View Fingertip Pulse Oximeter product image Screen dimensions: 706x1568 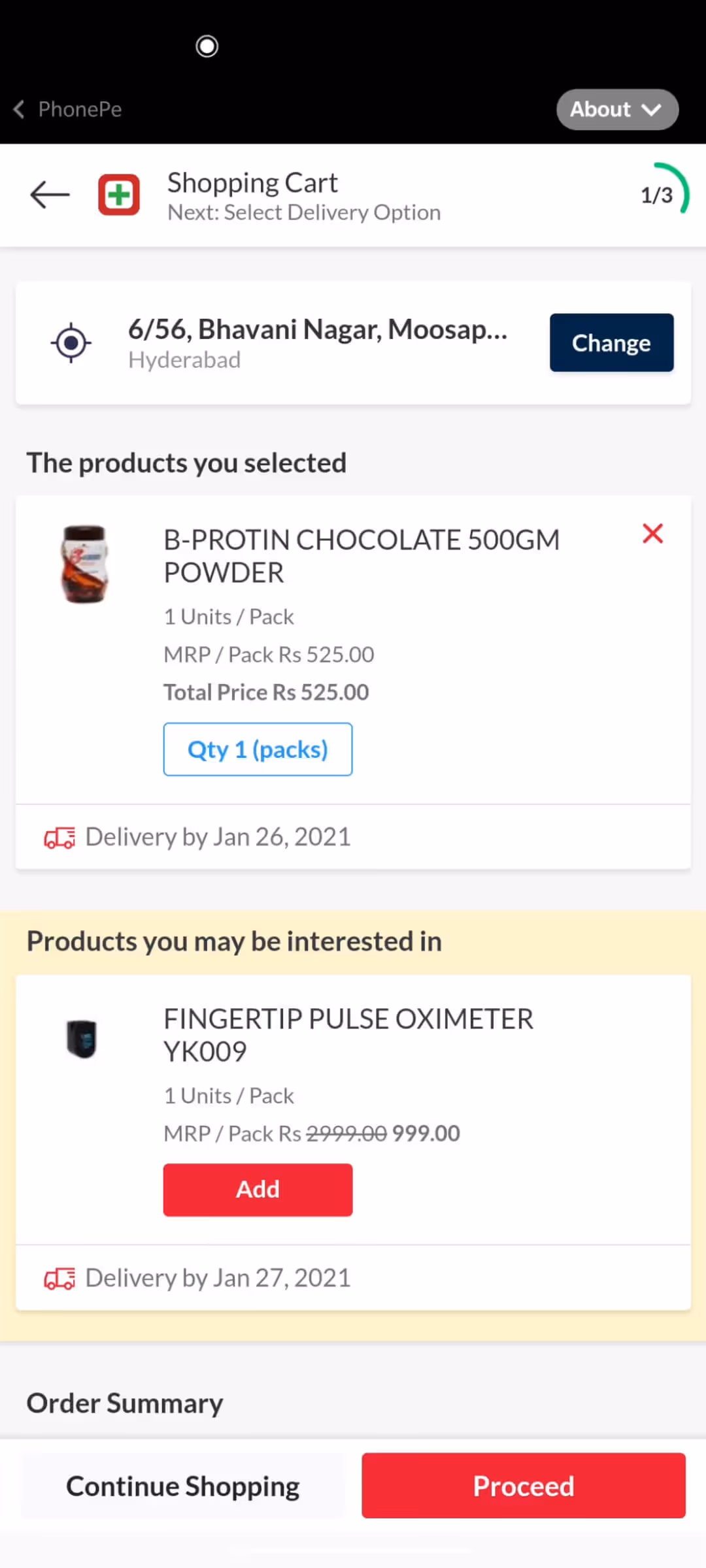82,1038
